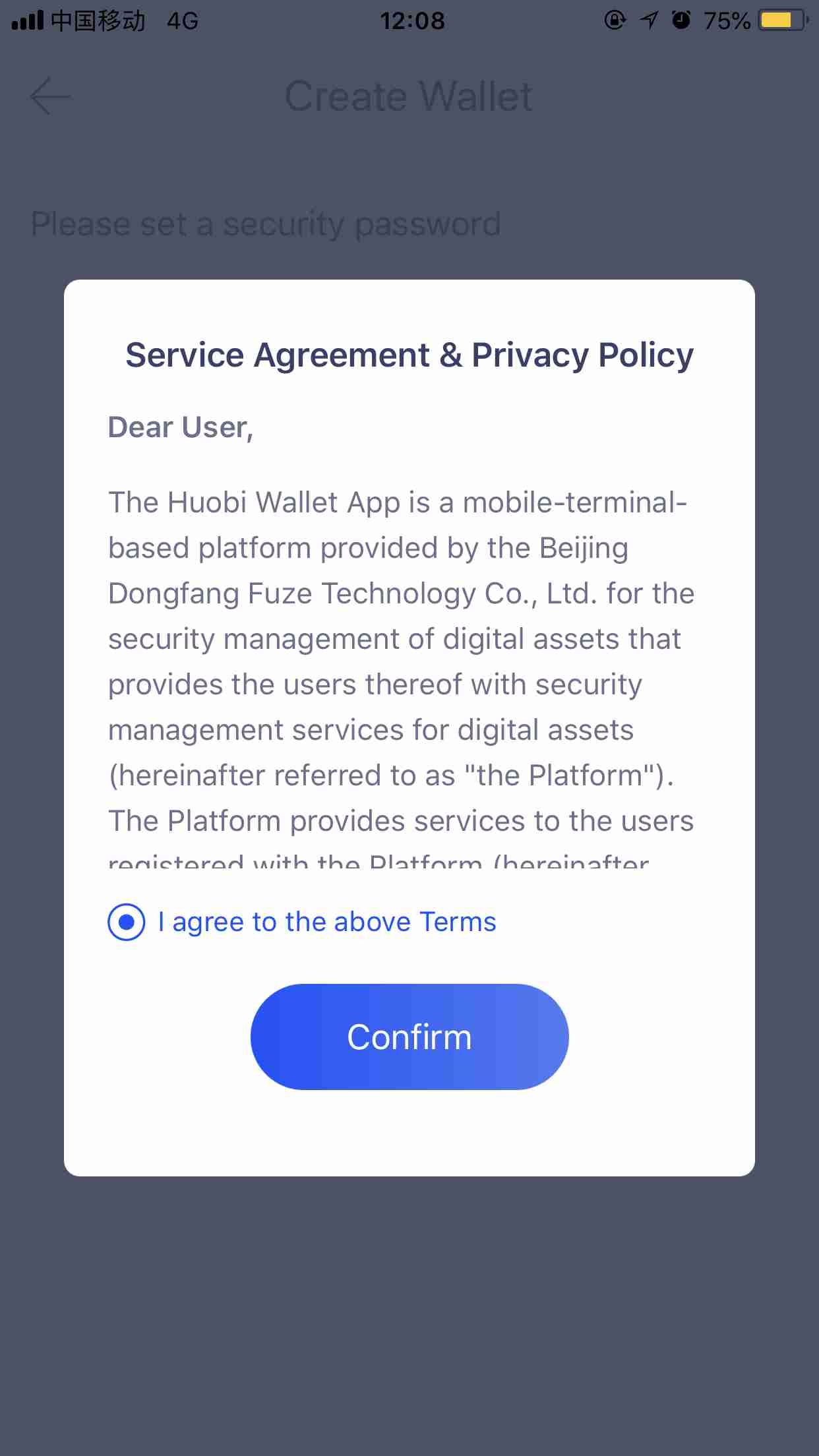Go back using the arrow icon

point(51,96)
